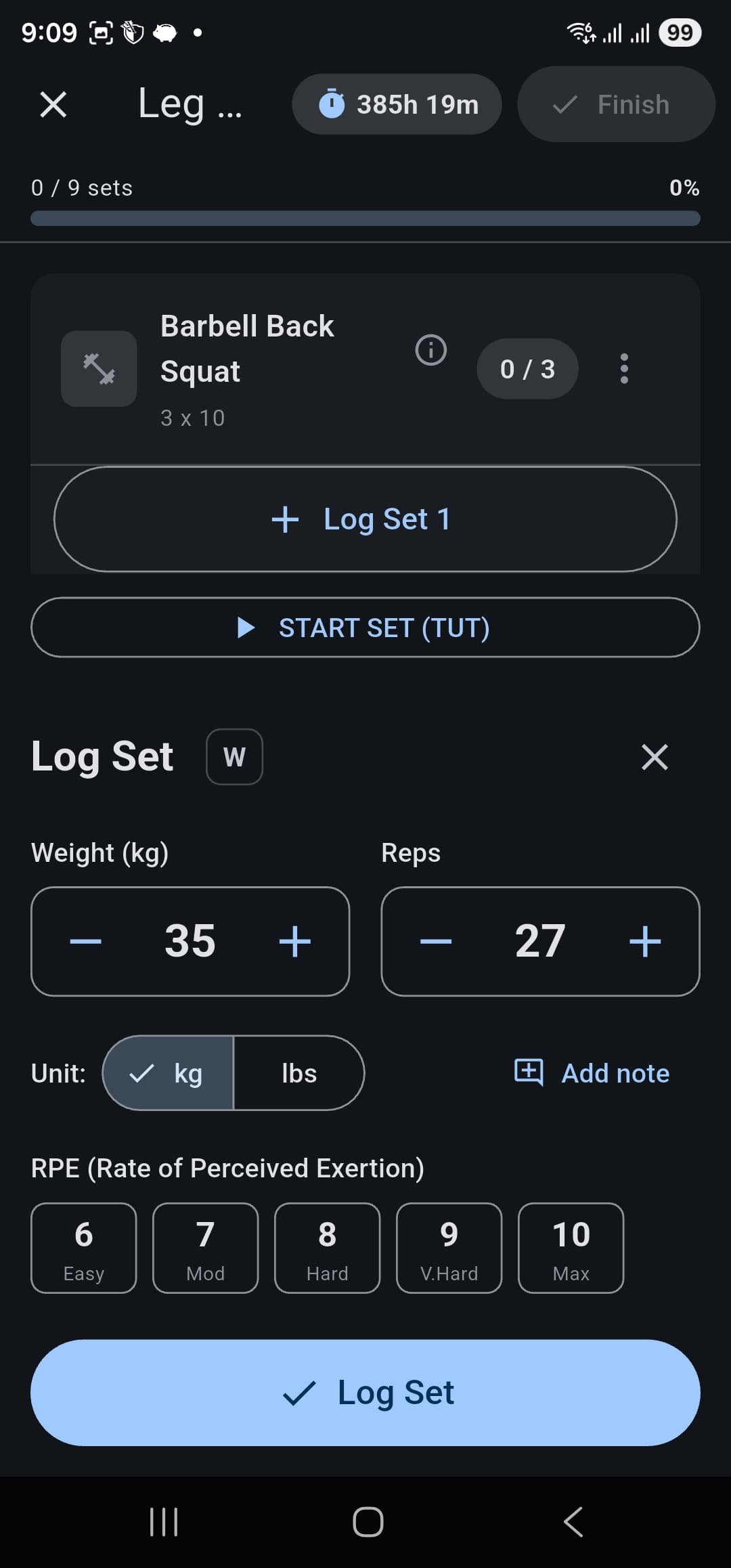
Task: Keep kg selected as the weight unit
Action: [x=167, y=1073]
